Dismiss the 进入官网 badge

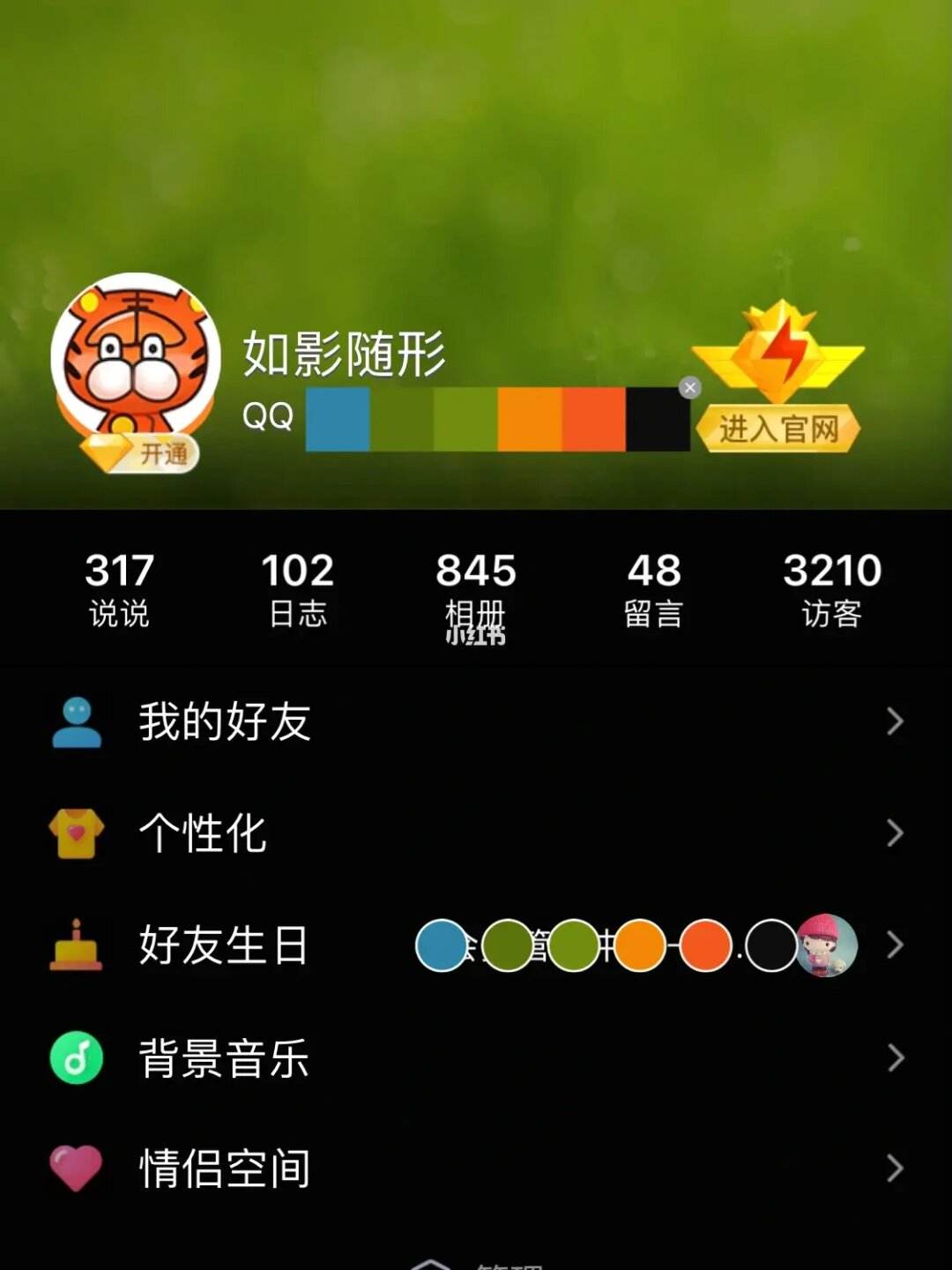pyautogui.click(x=690, y=387)
